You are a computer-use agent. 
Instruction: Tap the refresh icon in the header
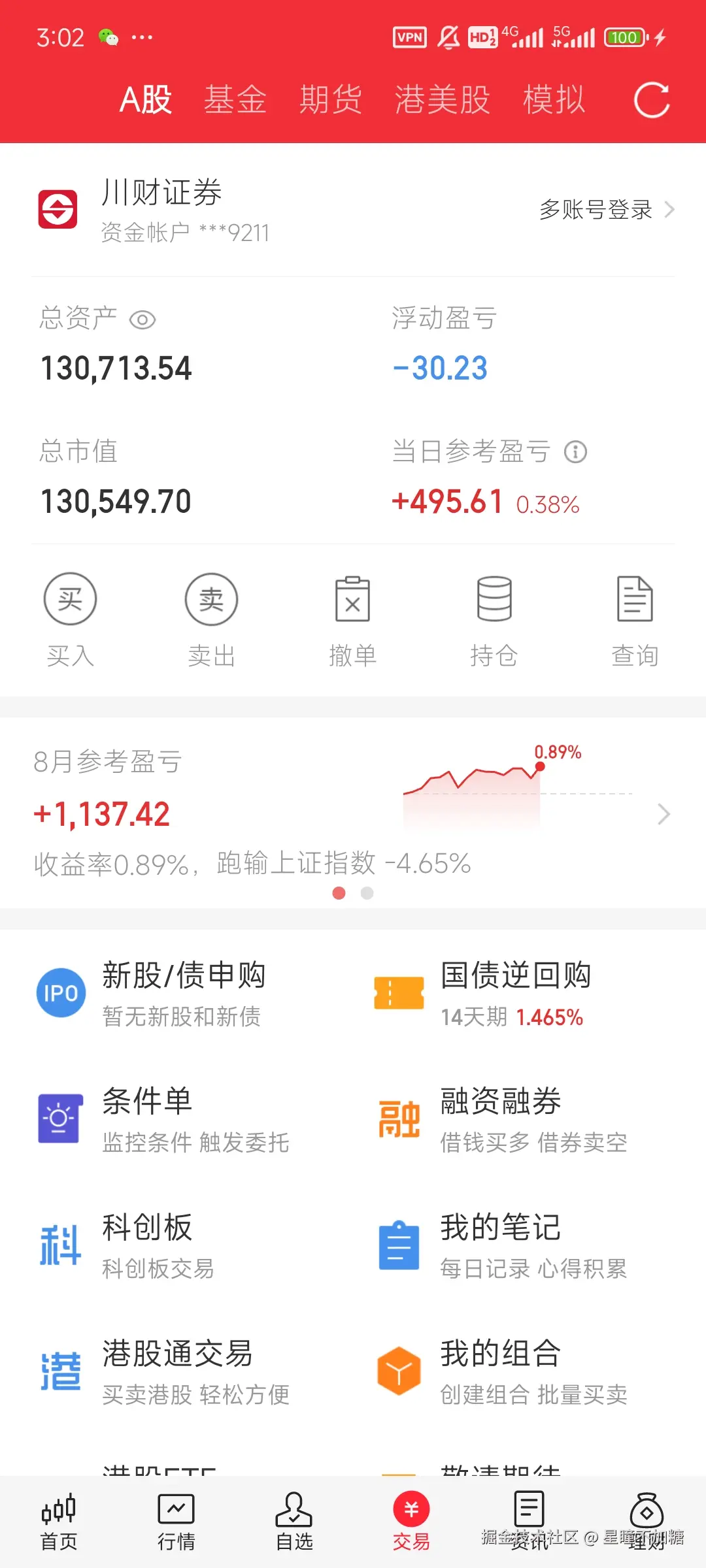[x=653, y=98]
